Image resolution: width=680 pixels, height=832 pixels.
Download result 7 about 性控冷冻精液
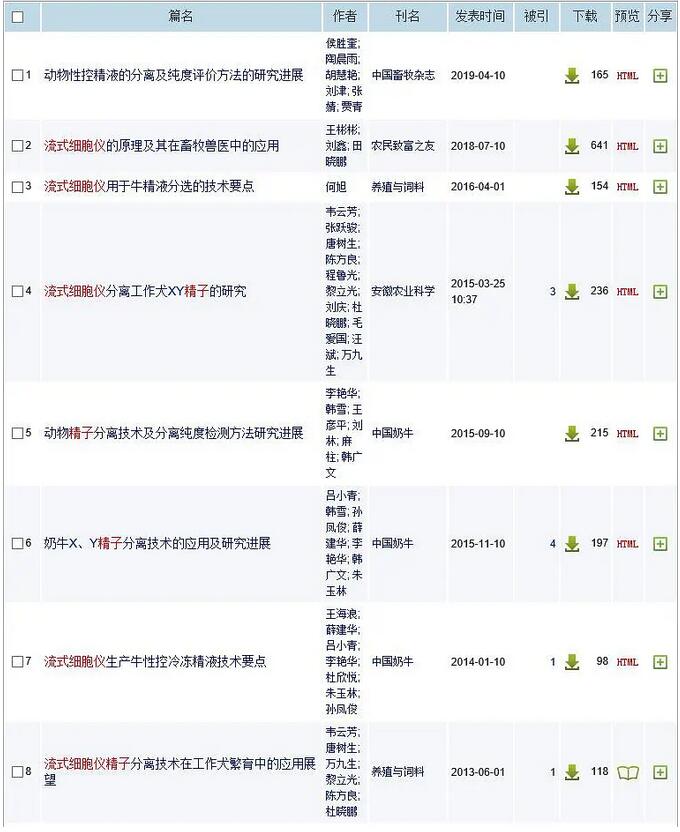pyautogui.click(x=572, y=662)
